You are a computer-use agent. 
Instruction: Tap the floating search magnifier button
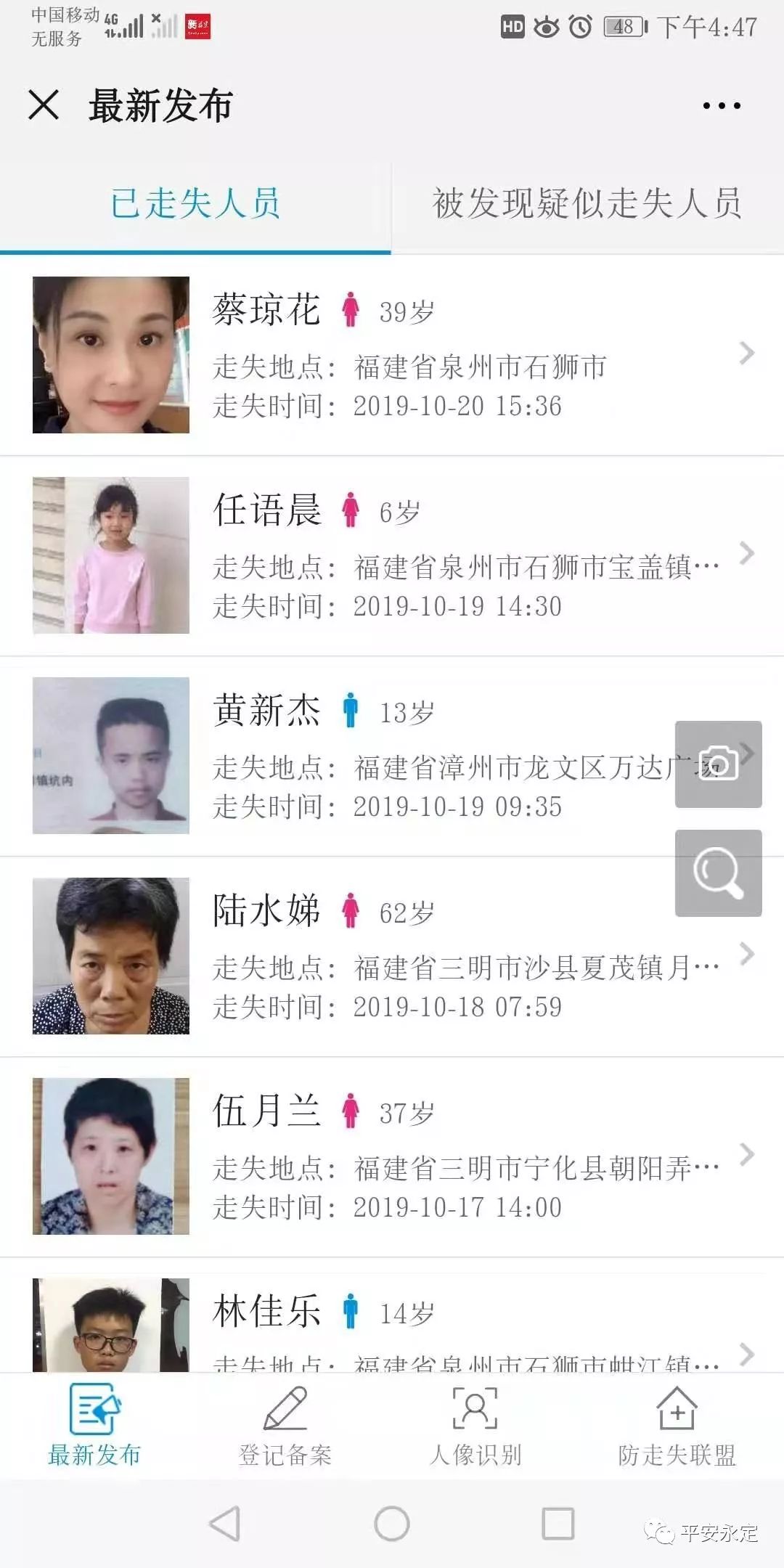(719, 873)
